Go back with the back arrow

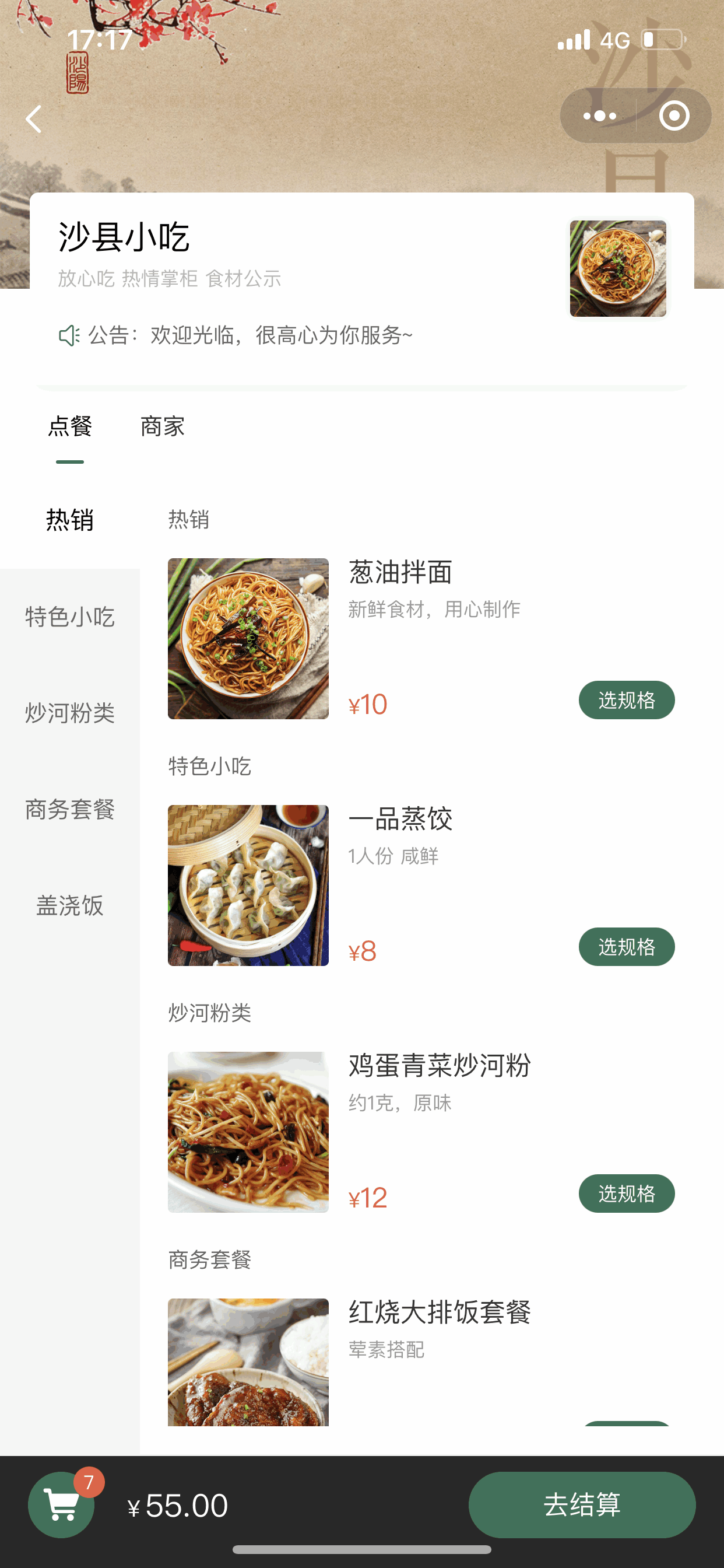click(34, 118)
